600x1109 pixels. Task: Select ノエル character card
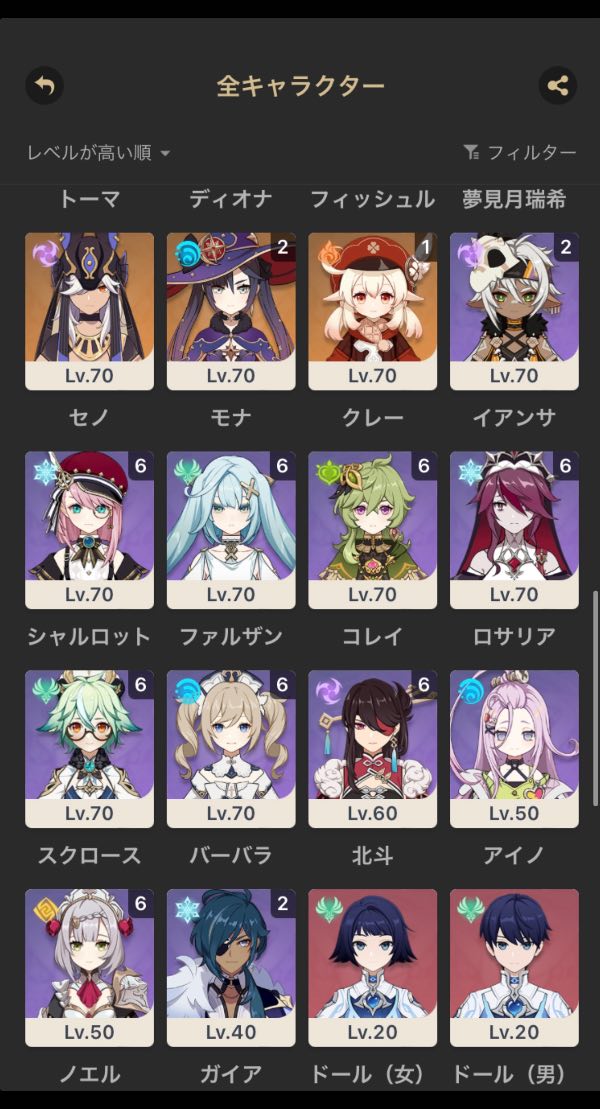[x=89, y=968]
